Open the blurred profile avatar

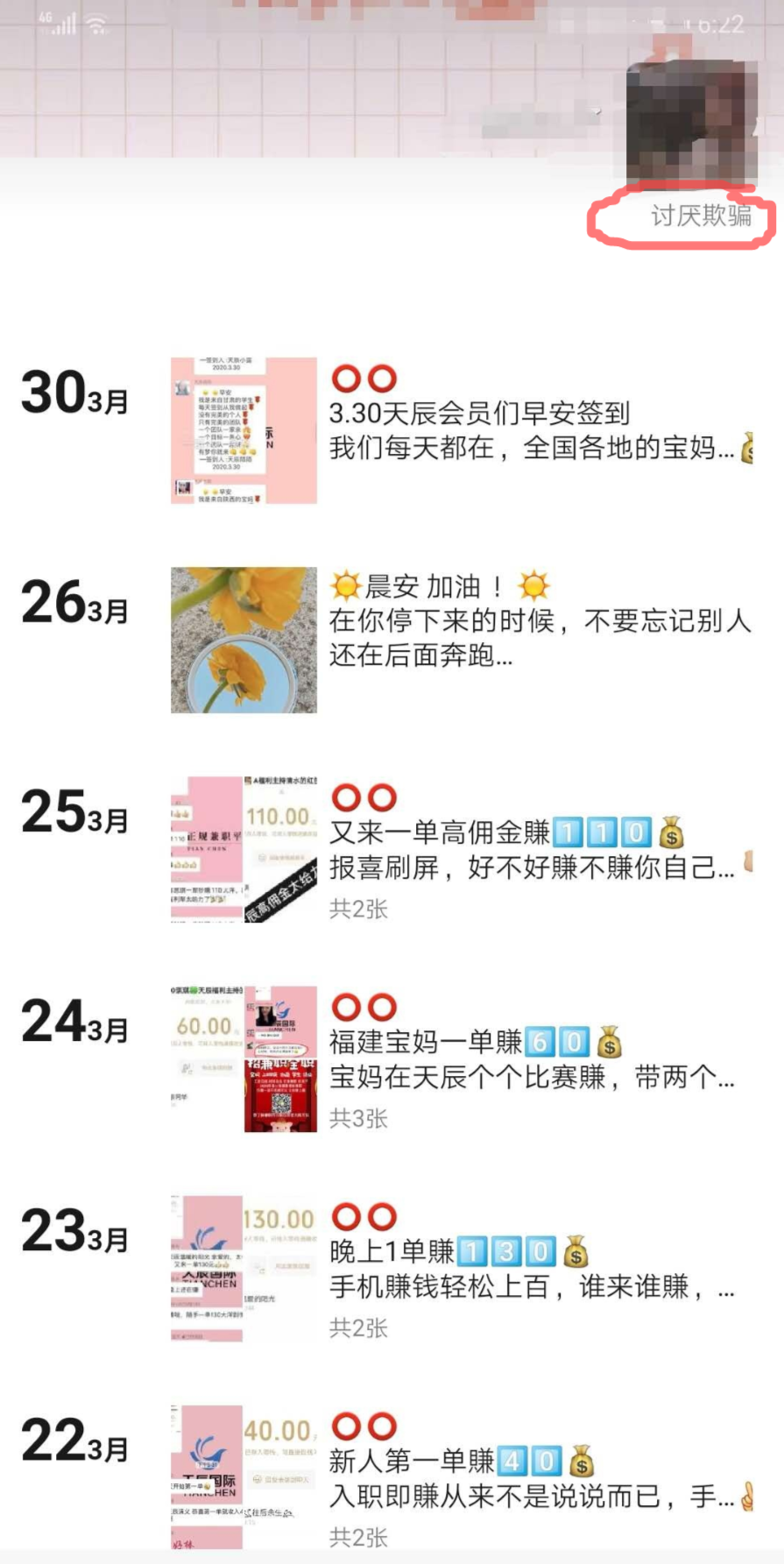coord(691,121)
